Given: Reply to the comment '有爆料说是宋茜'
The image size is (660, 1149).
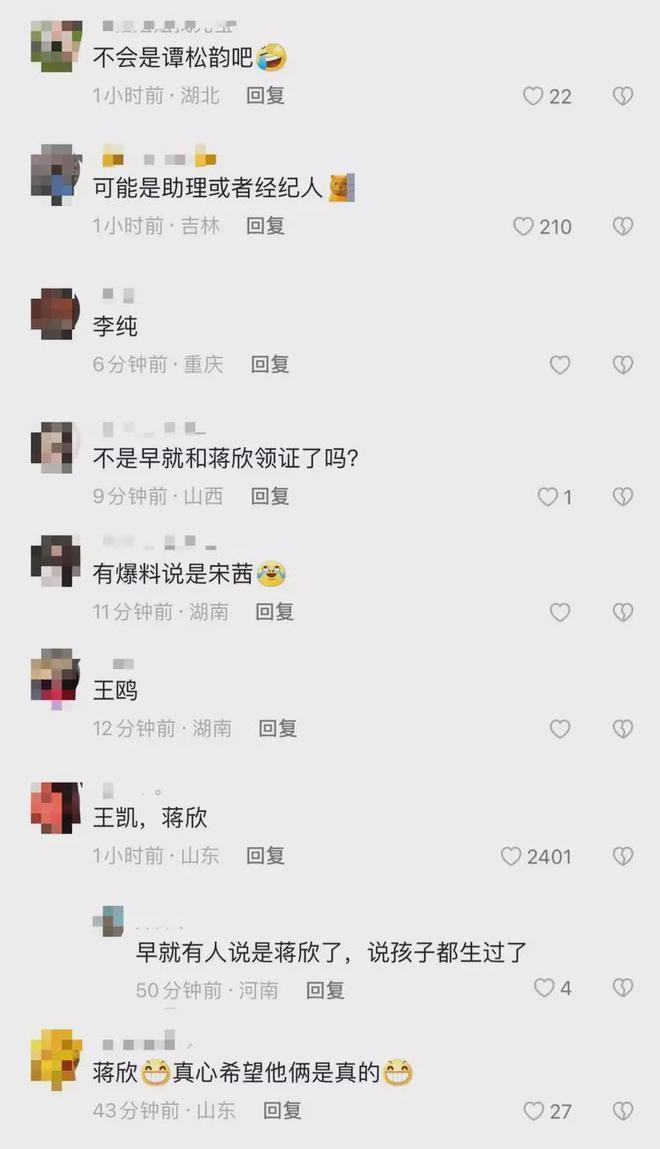Looking at the screenshot, I should [x=275, y=612].
